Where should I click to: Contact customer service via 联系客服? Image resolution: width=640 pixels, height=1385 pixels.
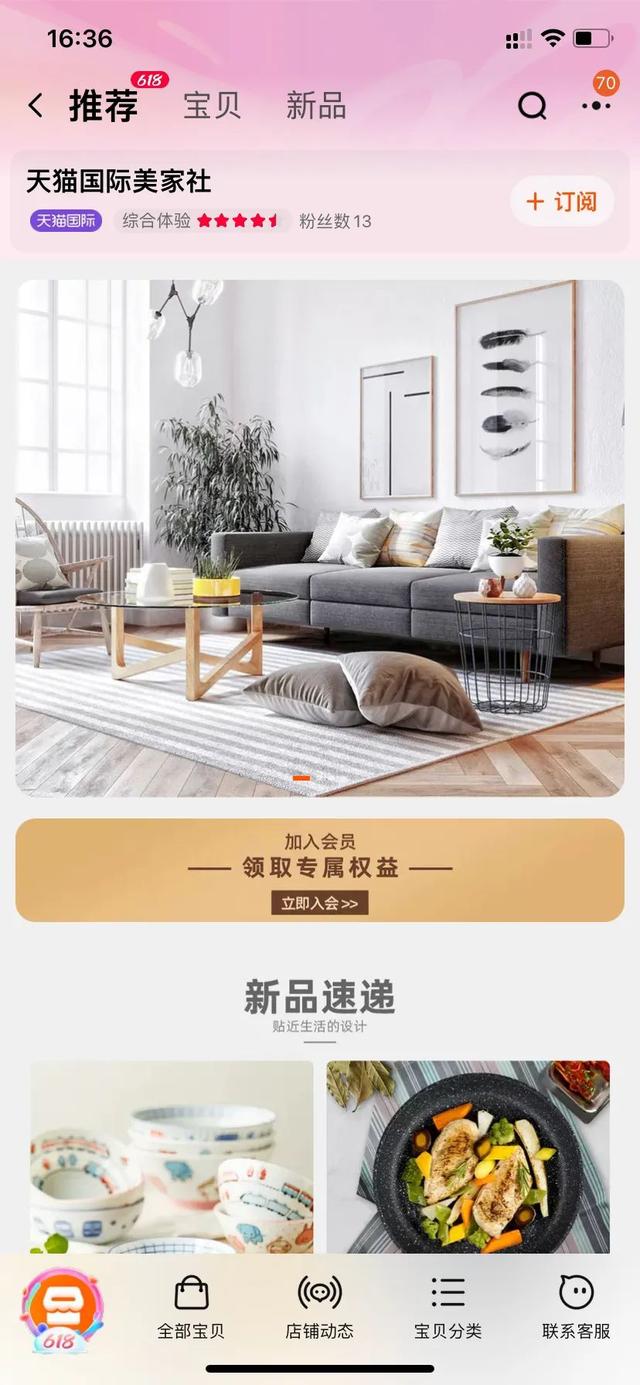pyautogui.click(x=576, y=1308)
